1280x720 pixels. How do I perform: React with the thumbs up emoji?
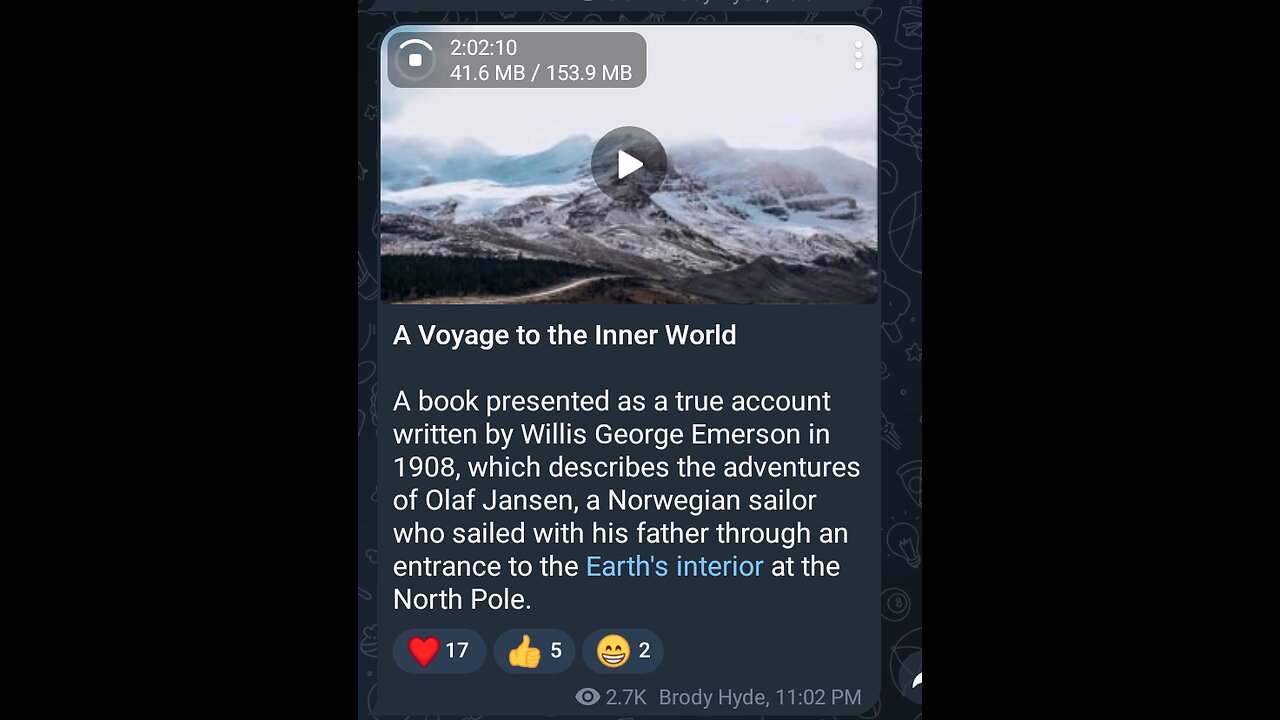[x=534, y=651]
